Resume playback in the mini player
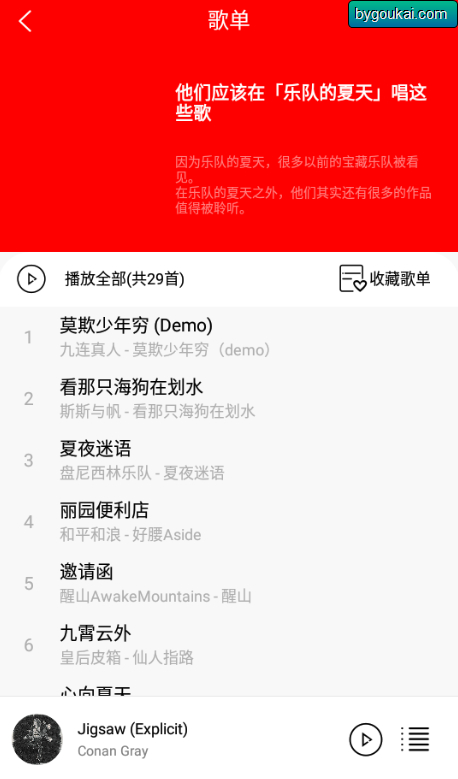458x779 pixels. click(366, 739)
